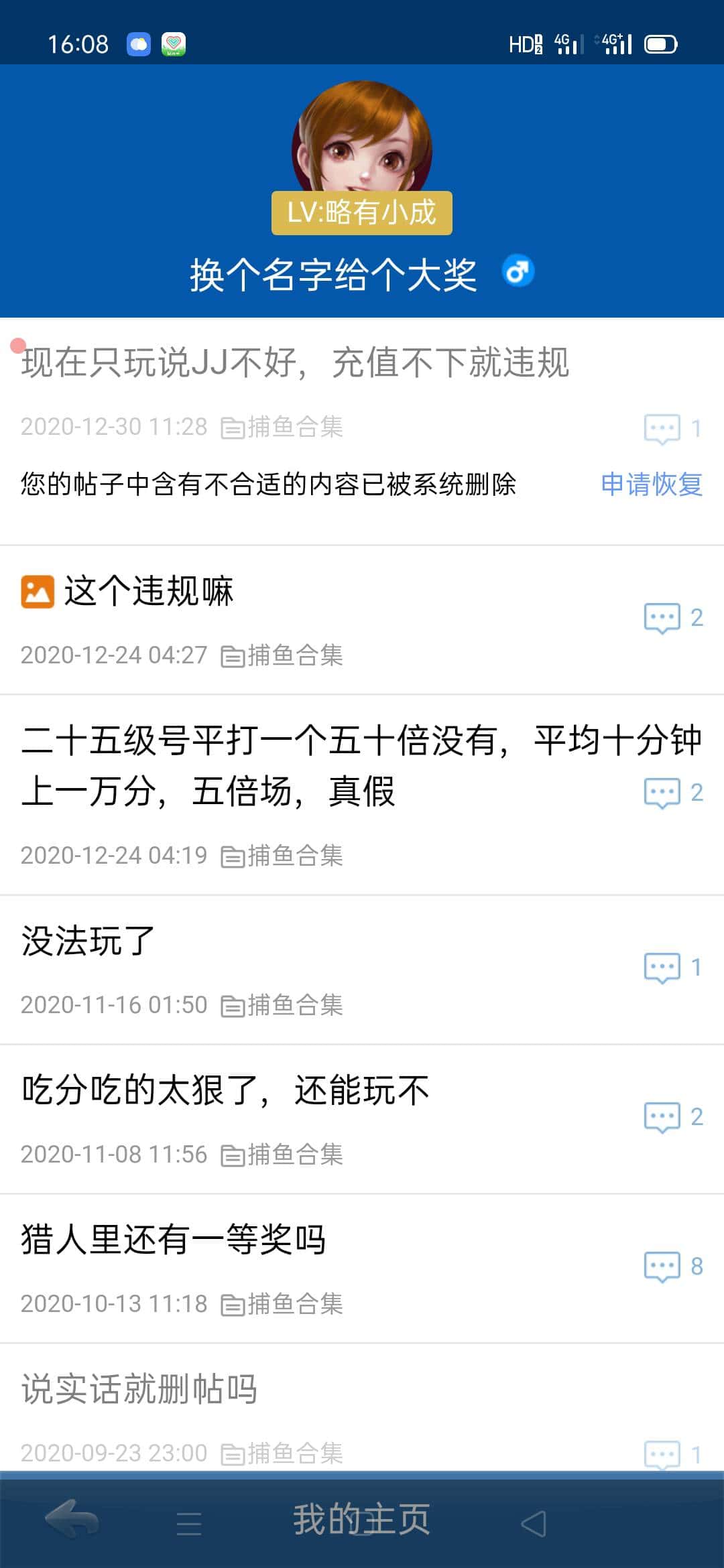Tap the comment bubble on the first post

pyautogui.click(x=662, y=428)
